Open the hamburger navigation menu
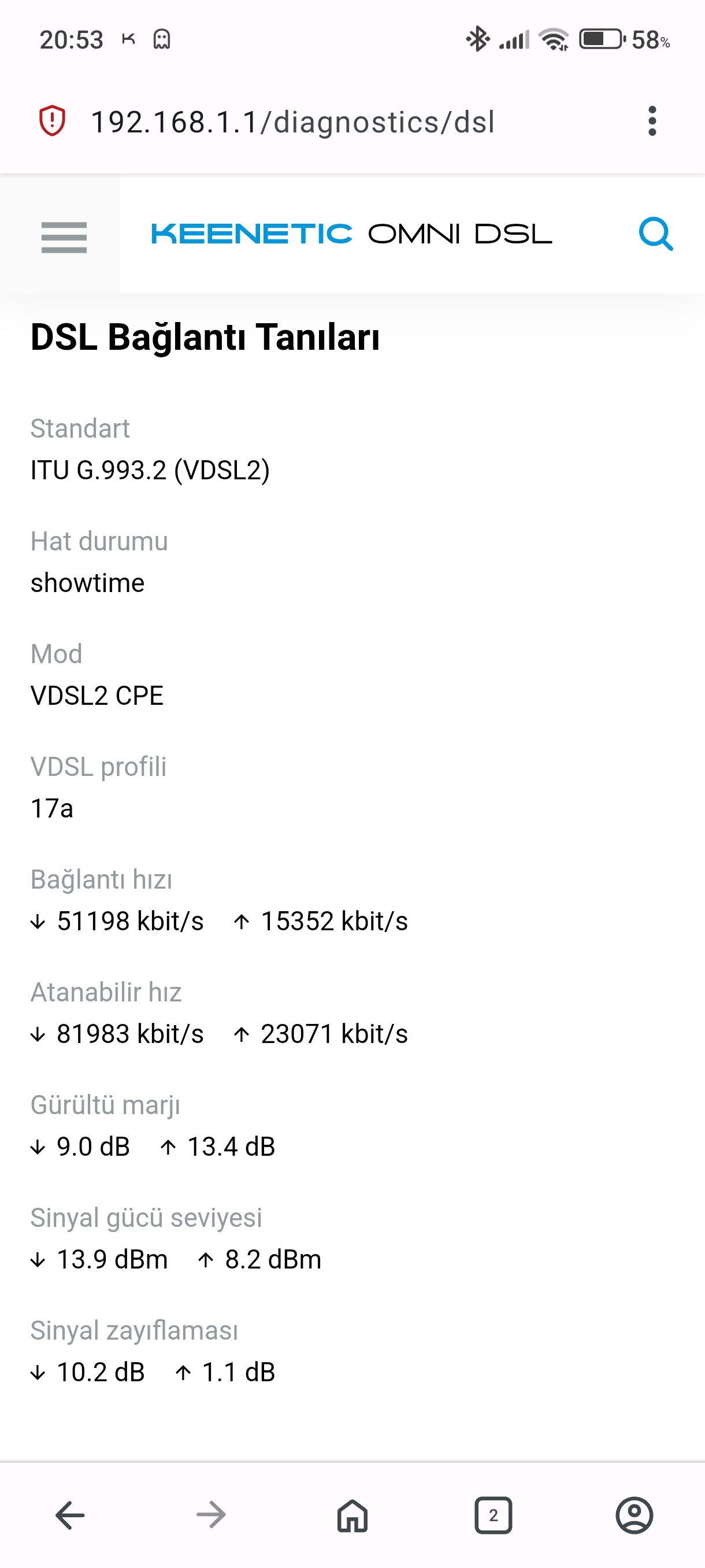705x1568 pixels. 64,238
